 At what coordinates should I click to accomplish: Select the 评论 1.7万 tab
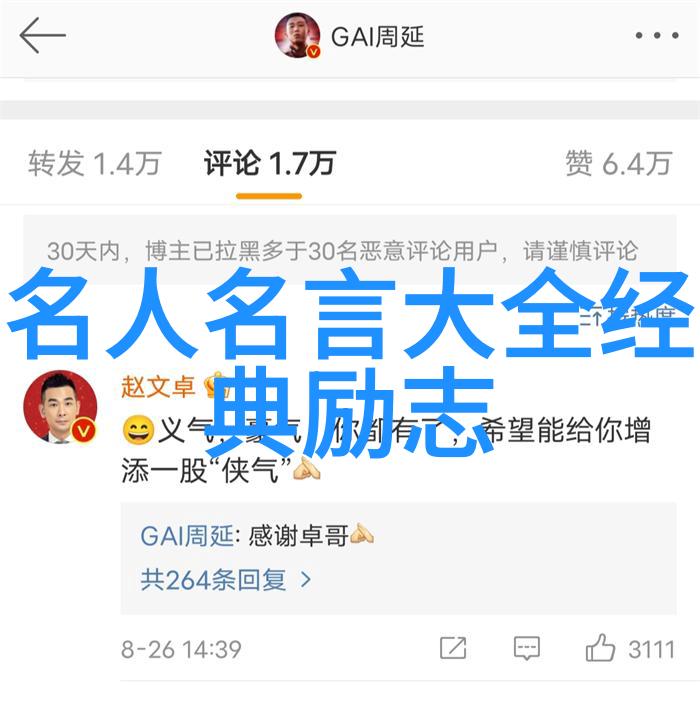click(269, 163)
